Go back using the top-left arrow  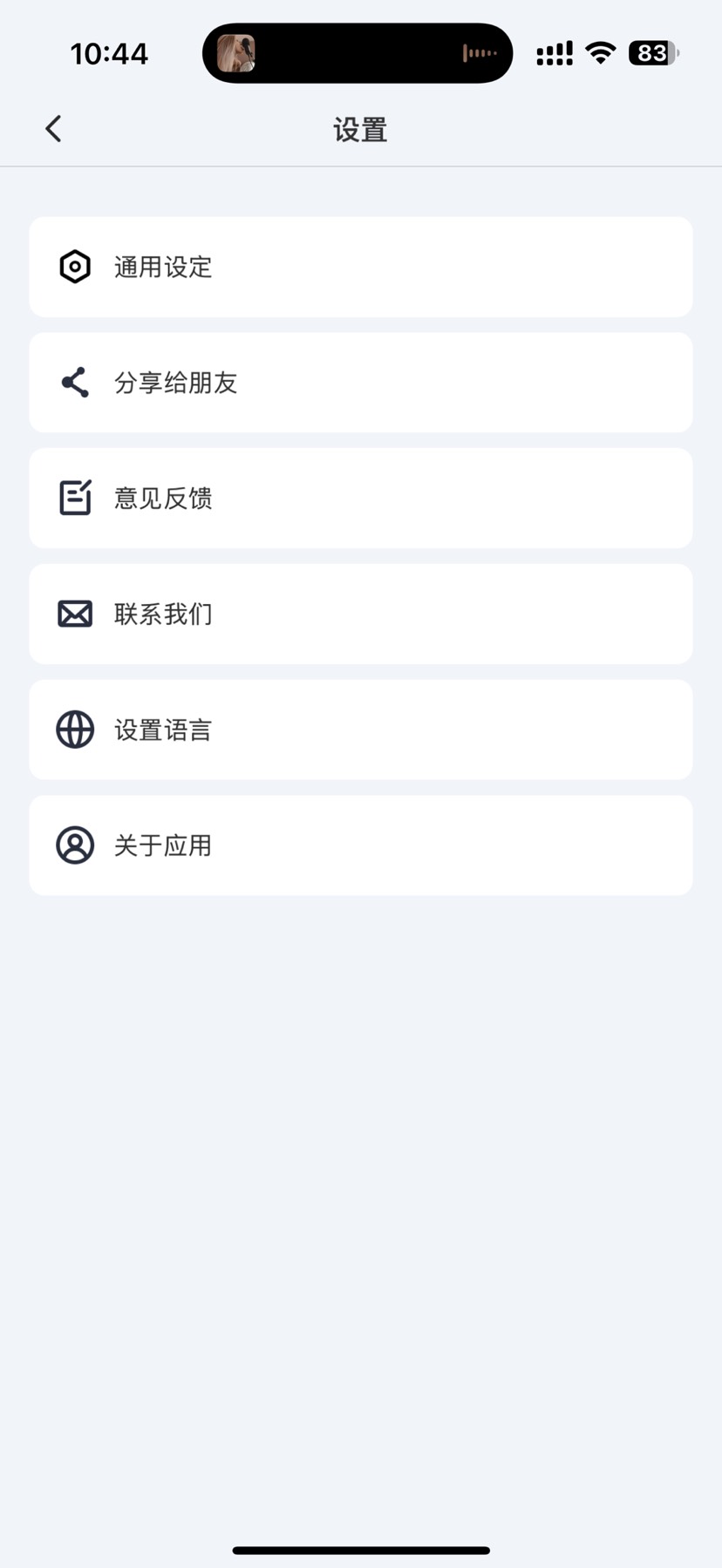53,129
